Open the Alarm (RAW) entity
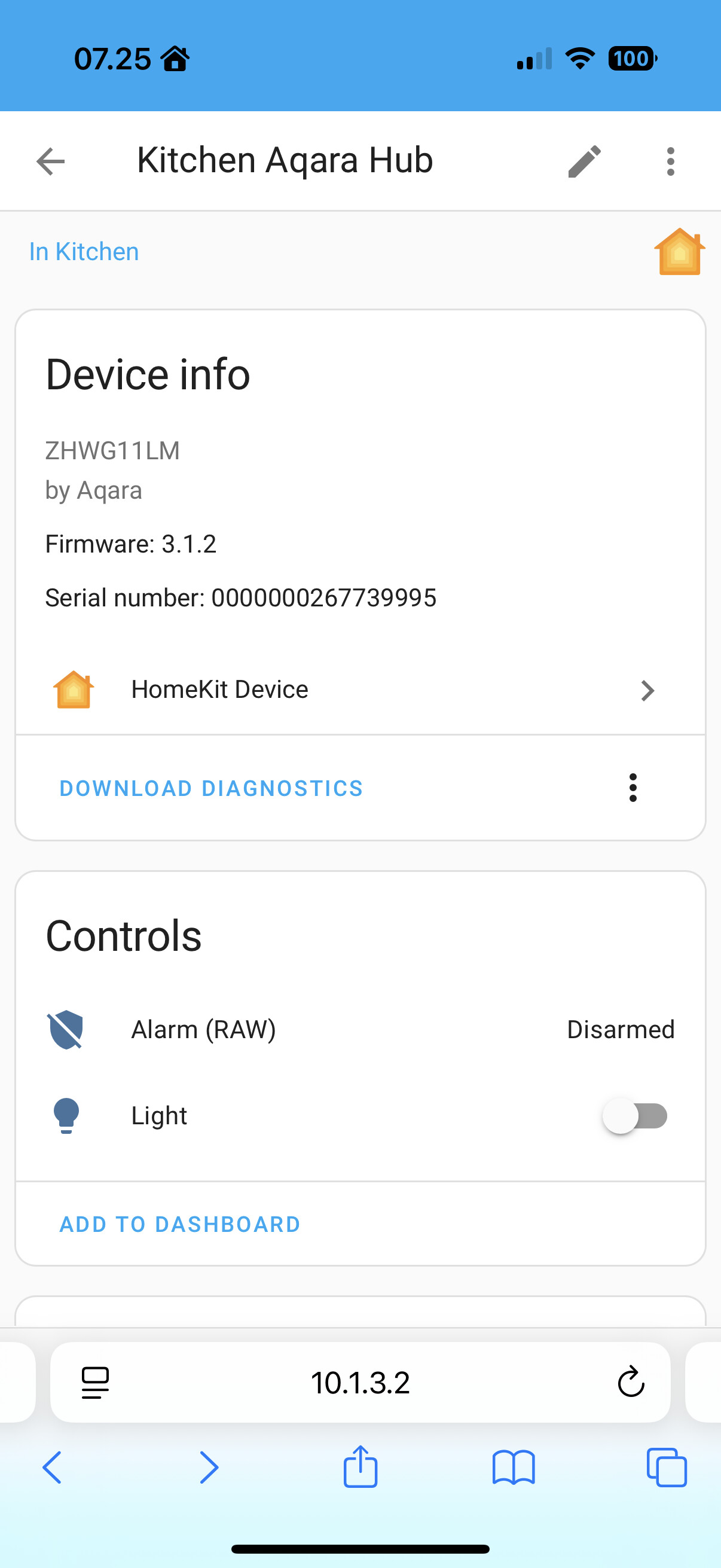The image size is (721, 1568). click(203, 1029)
